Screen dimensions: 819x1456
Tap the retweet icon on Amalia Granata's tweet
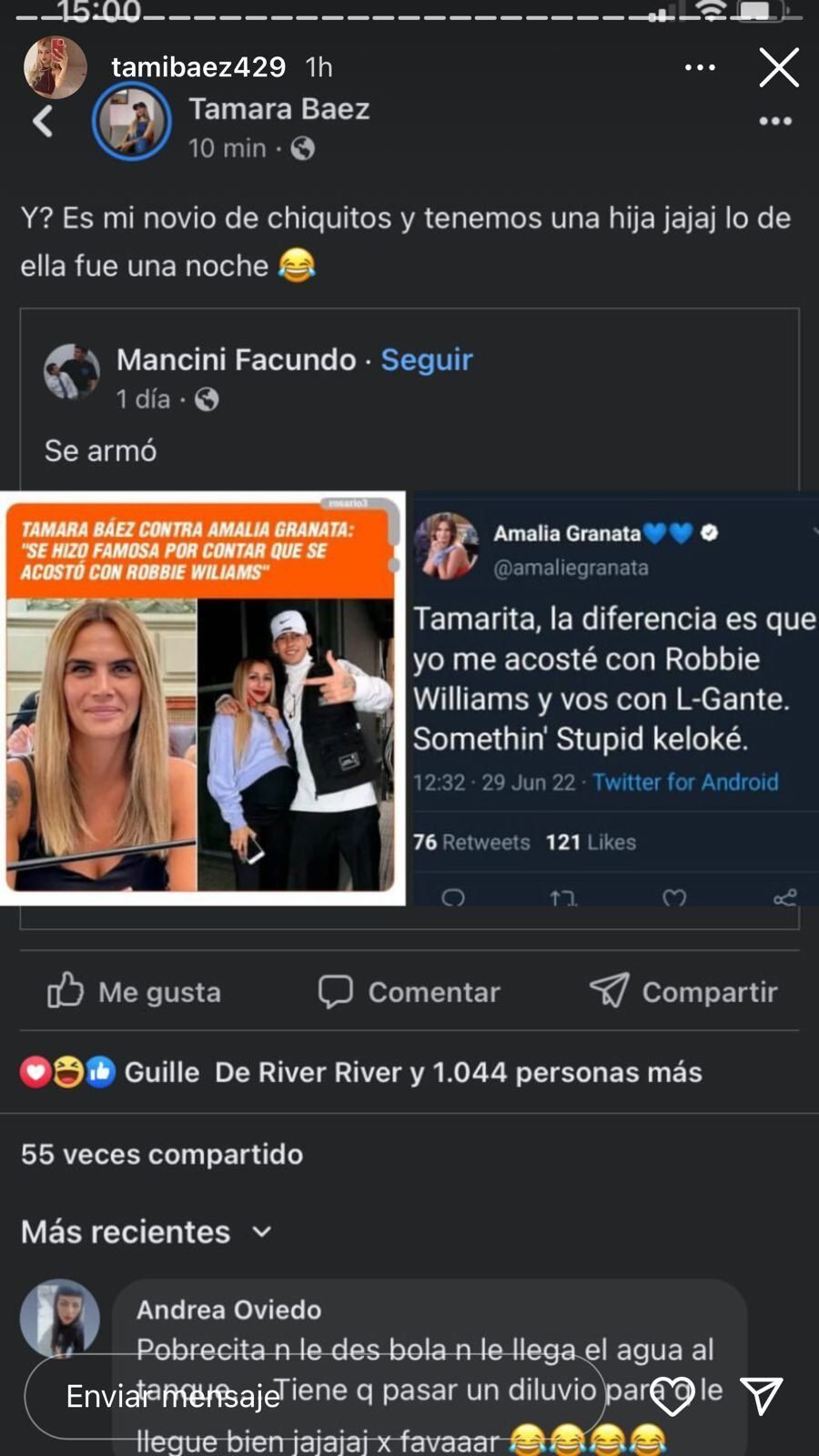click(565, 899)
